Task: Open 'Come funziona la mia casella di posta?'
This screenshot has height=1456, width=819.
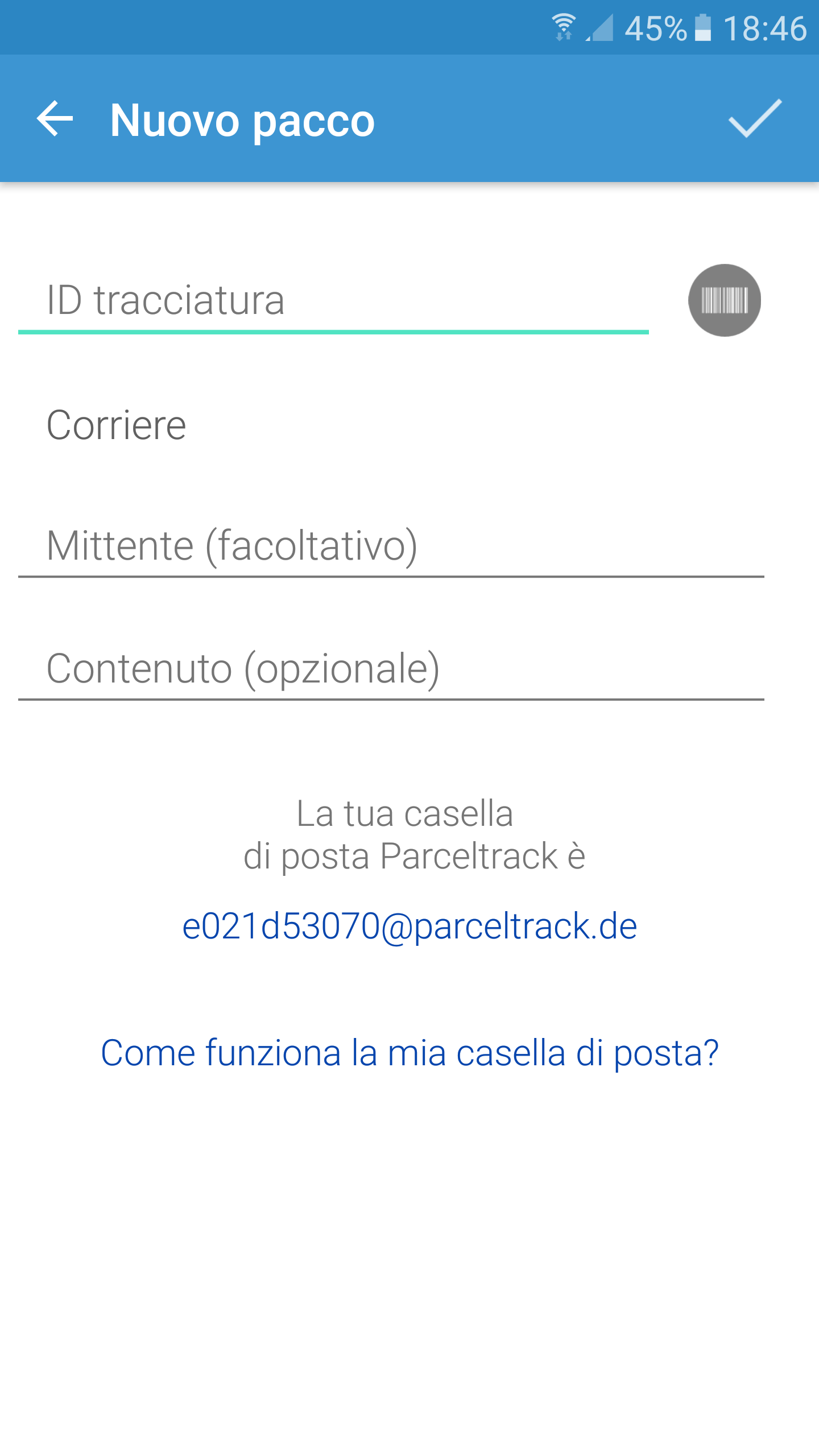Action: pos(409,1053)
